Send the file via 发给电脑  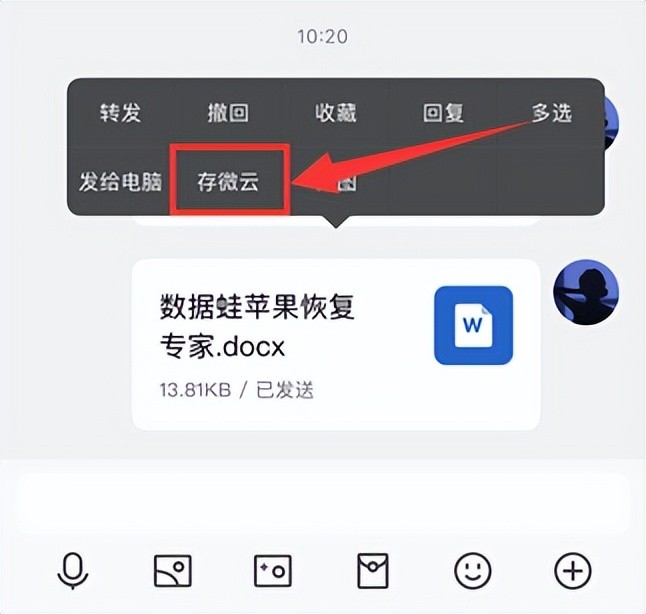tap(120, 182)
